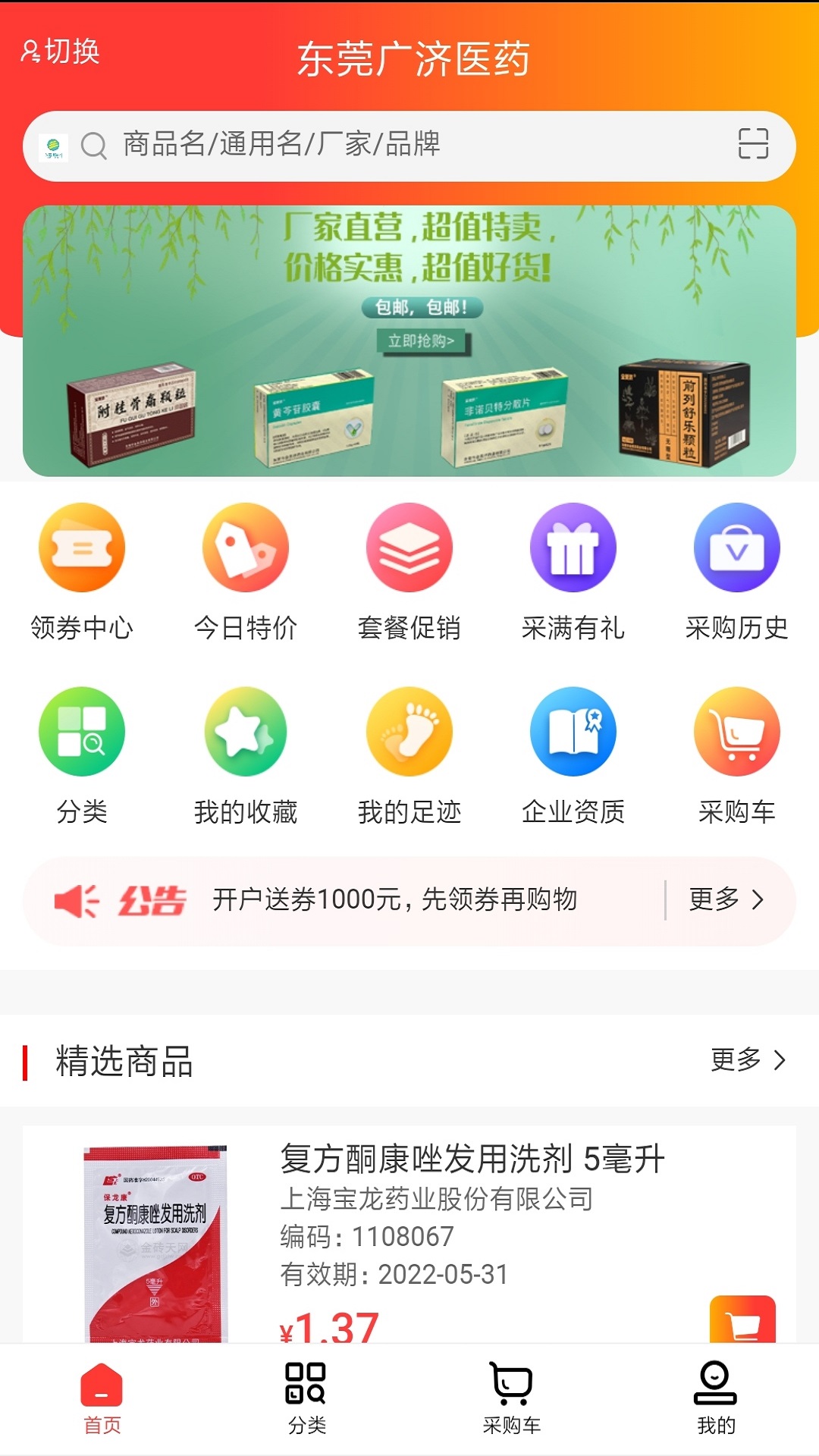Screen dimensions: 819x1456
Task: Tap 更多 next to 精选商品
Action: (748, 1059)
